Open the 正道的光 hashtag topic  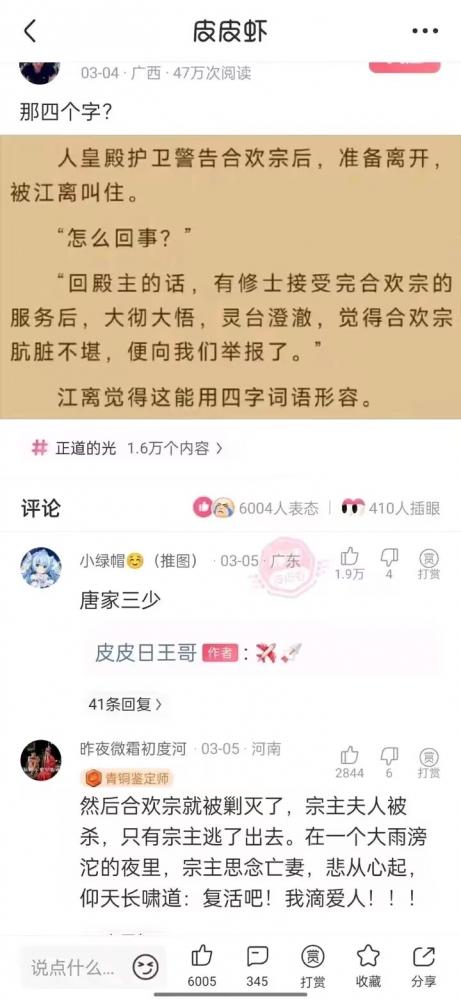[x=127, y=448]
